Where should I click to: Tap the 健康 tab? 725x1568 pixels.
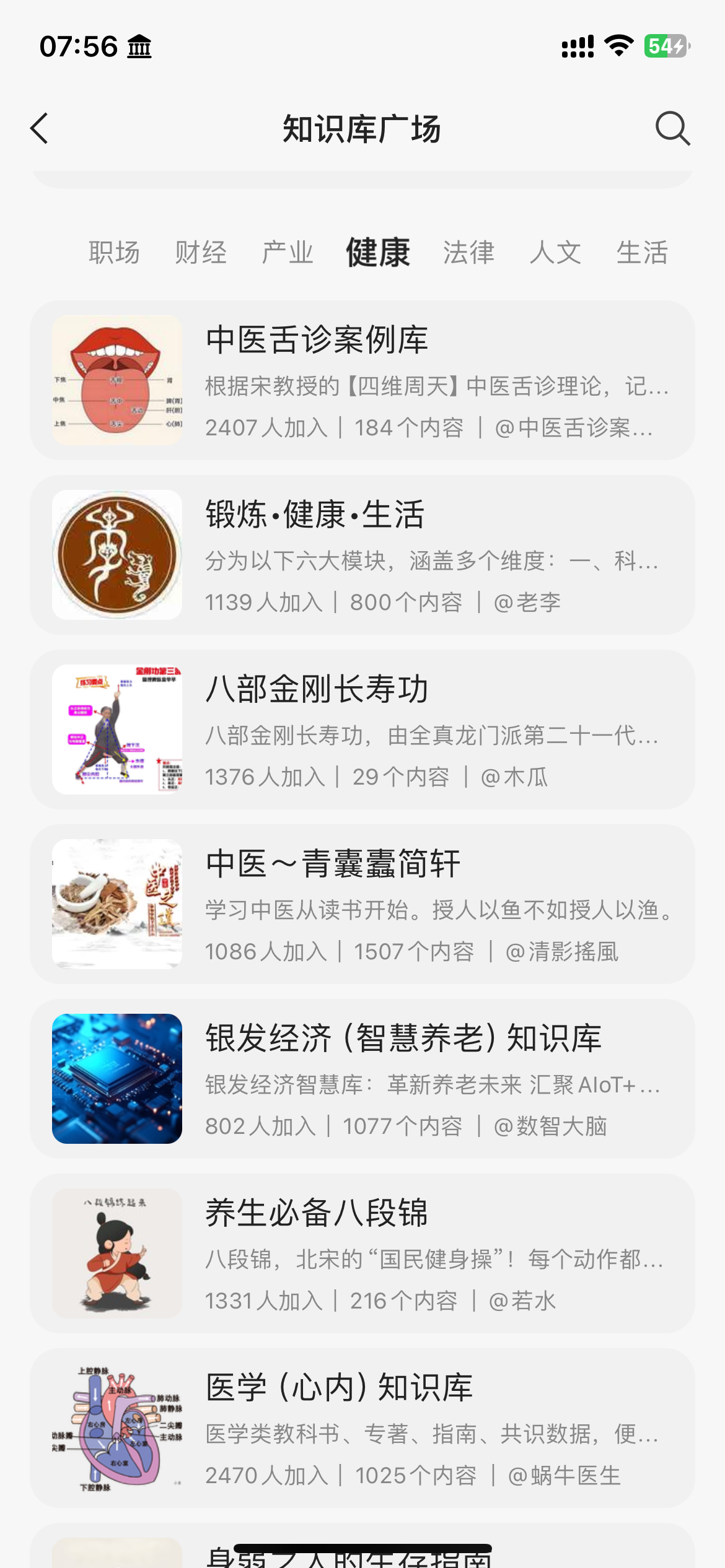click(378, 253)
